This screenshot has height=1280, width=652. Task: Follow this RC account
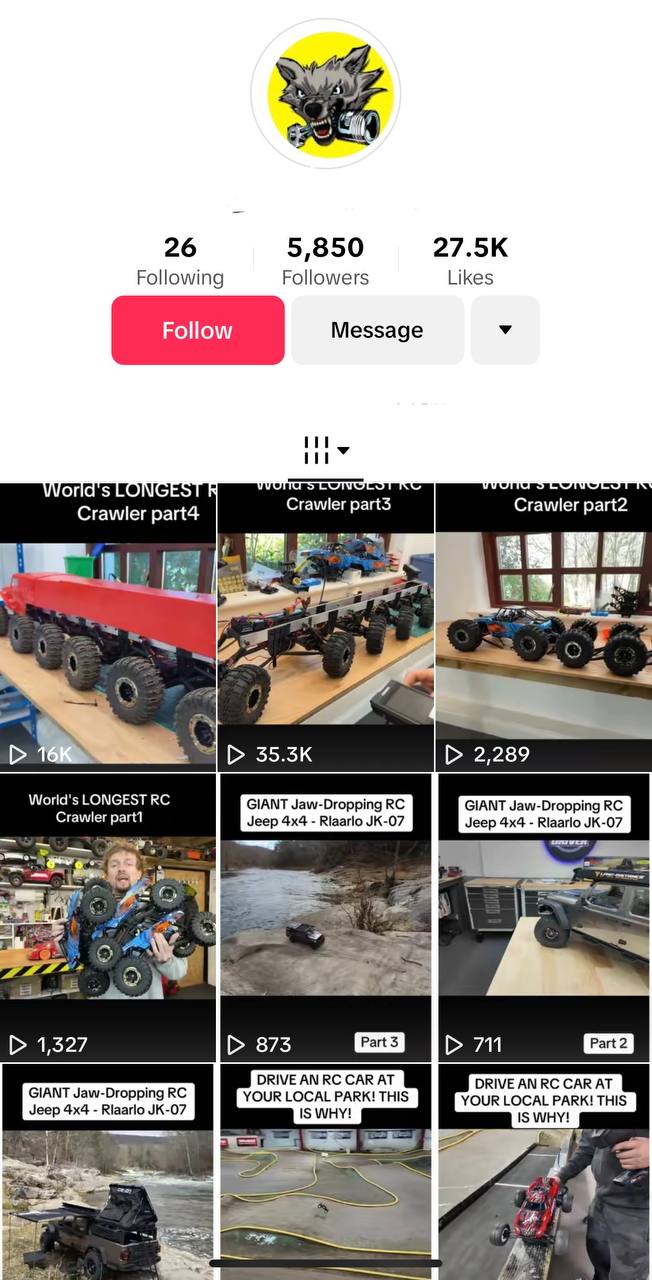pos(198,330)
